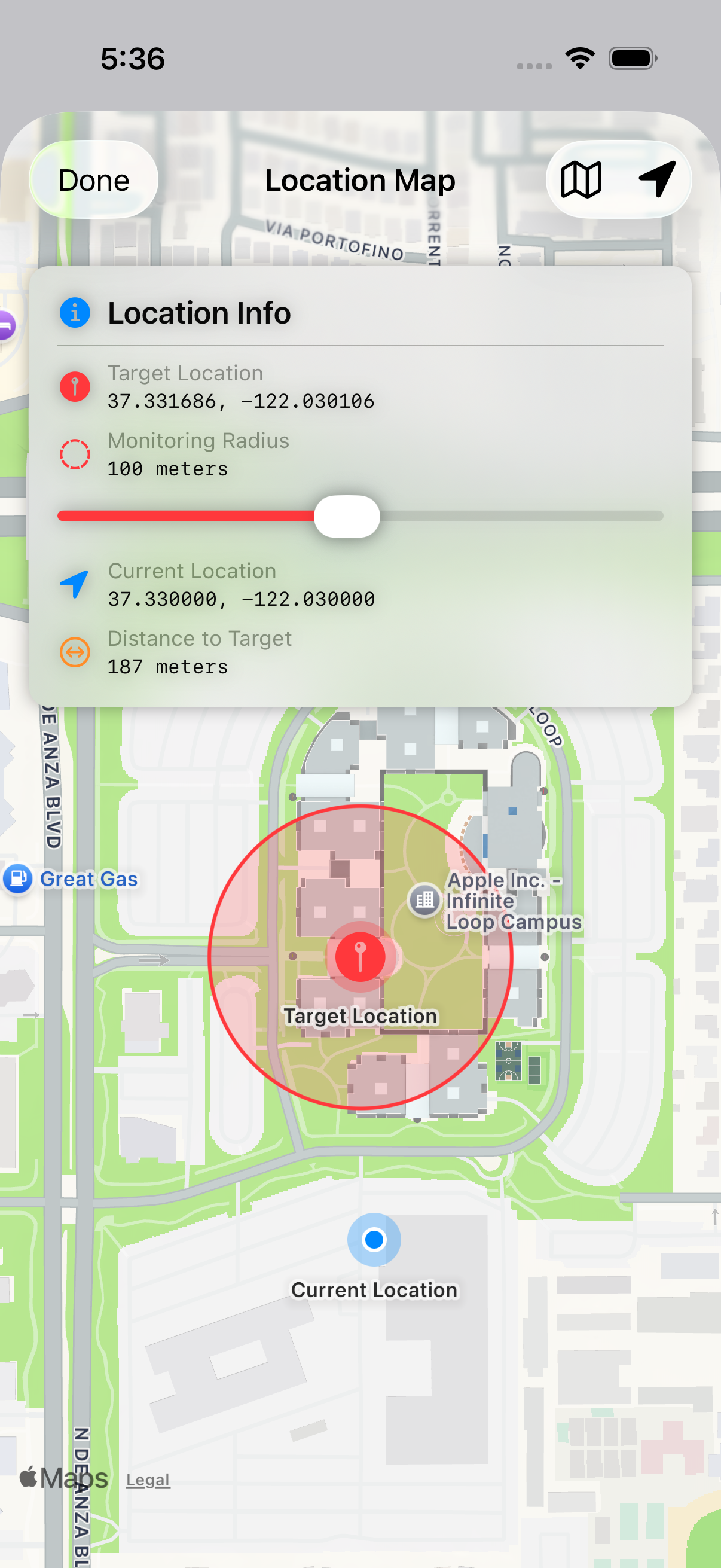
Task: Adjust the Monitoring Radius slider
Action: (x=347, y=515)
